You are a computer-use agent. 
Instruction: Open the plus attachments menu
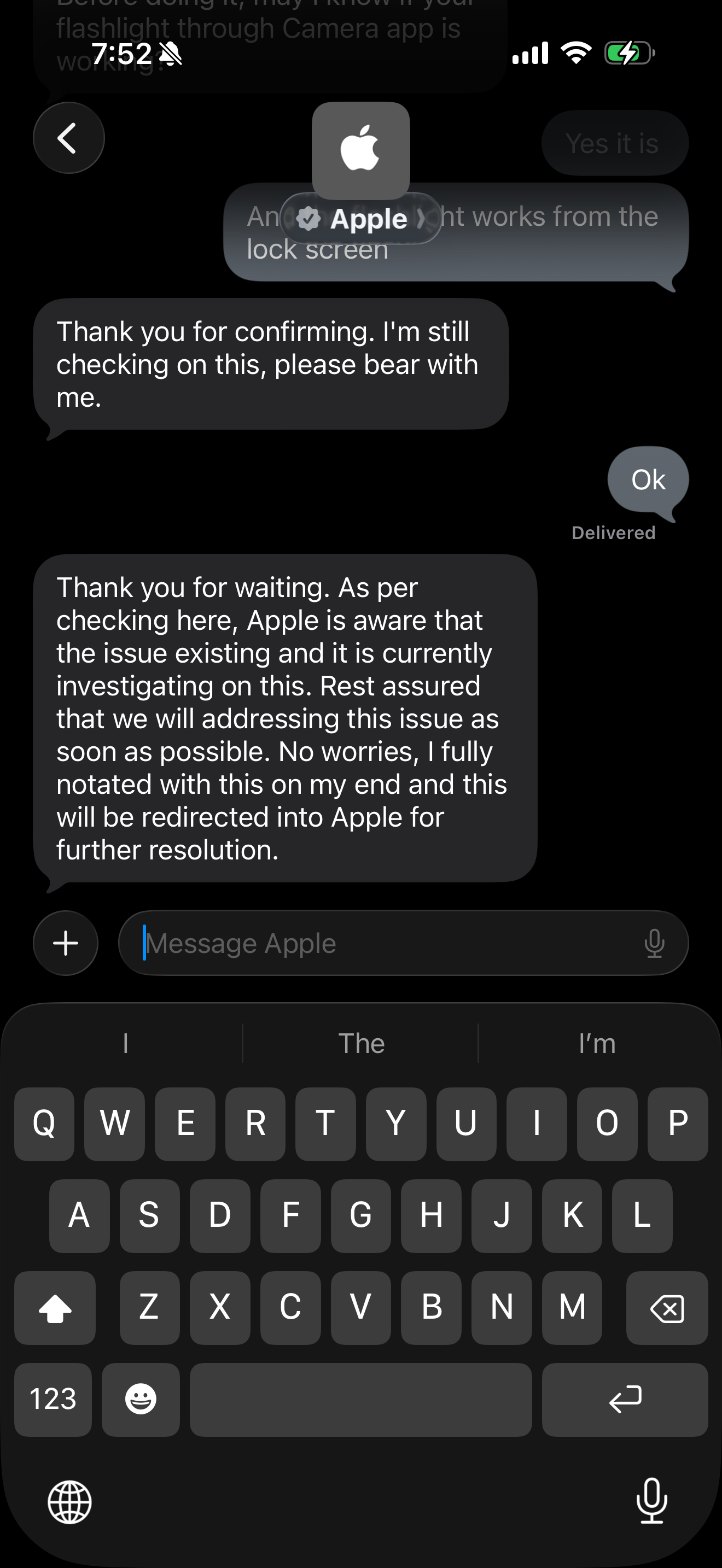(x=66, y=943)
